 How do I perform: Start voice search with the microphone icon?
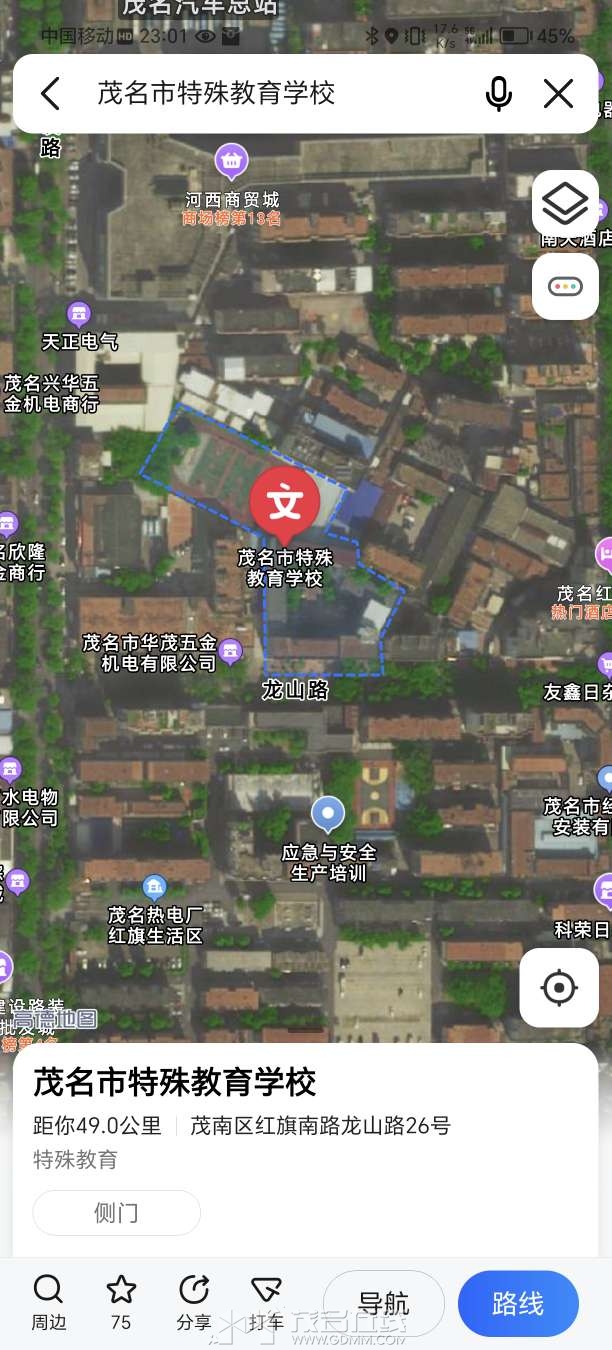click(x=498, y=94)
